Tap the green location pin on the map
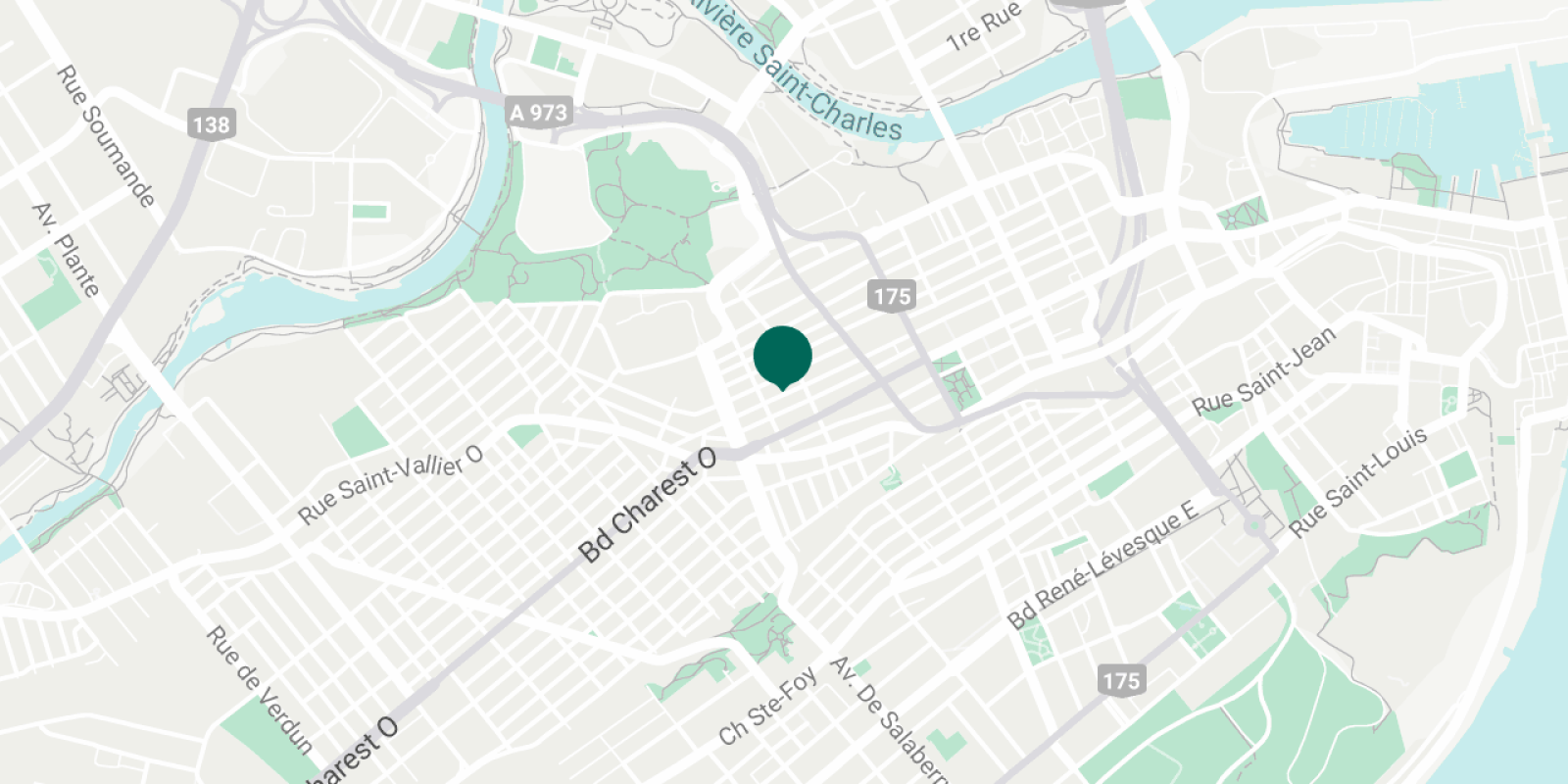 click(782, 357)
